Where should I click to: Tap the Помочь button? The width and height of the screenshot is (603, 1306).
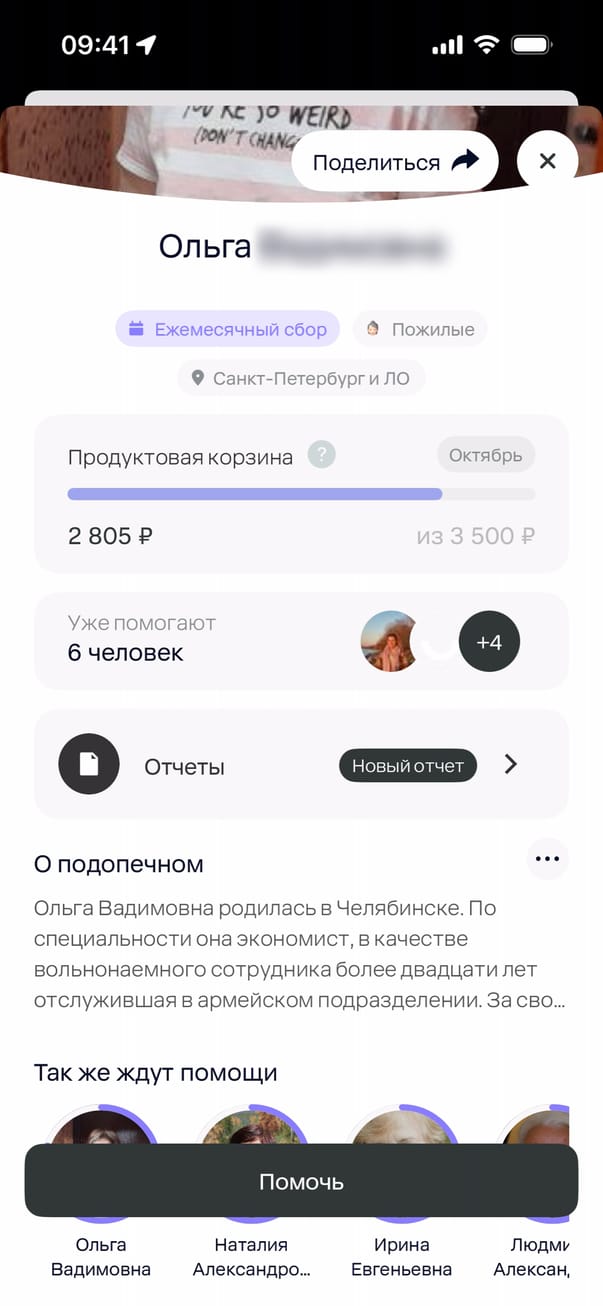301,1181
